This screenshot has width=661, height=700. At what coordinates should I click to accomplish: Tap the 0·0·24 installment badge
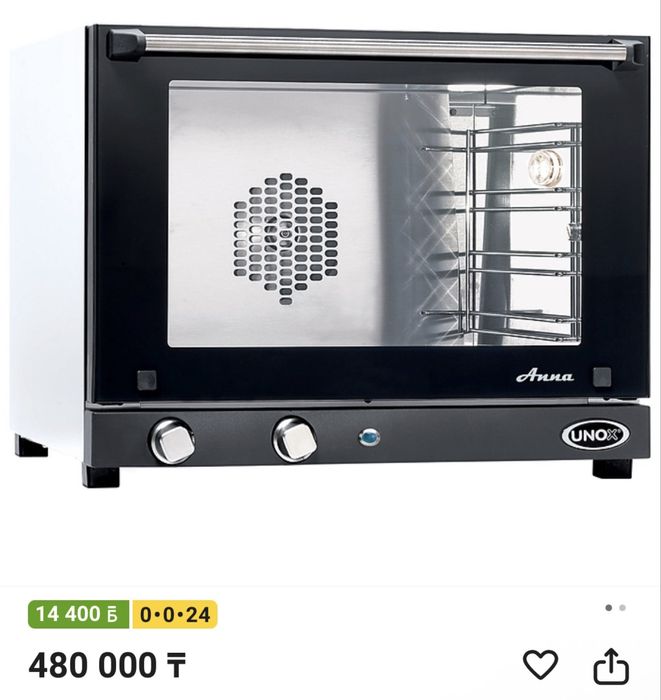click(x=175, y=614)
